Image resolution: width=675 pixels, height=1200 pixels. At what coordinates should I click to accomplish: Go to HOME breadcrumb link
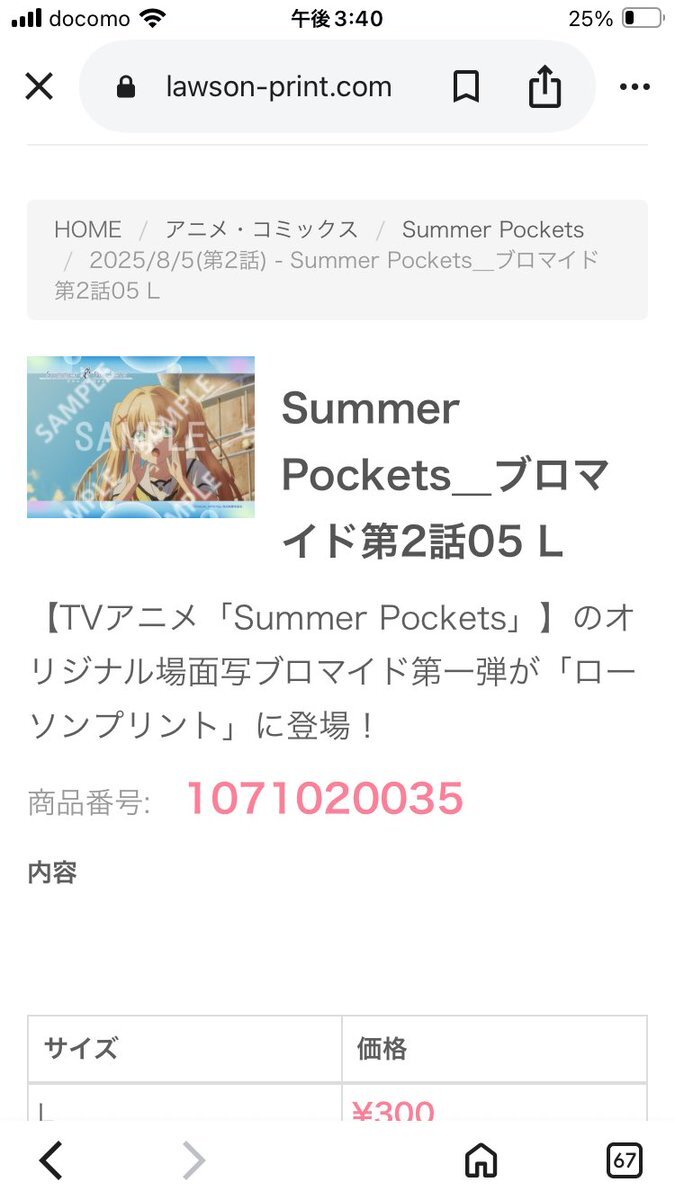coord(88,229)
